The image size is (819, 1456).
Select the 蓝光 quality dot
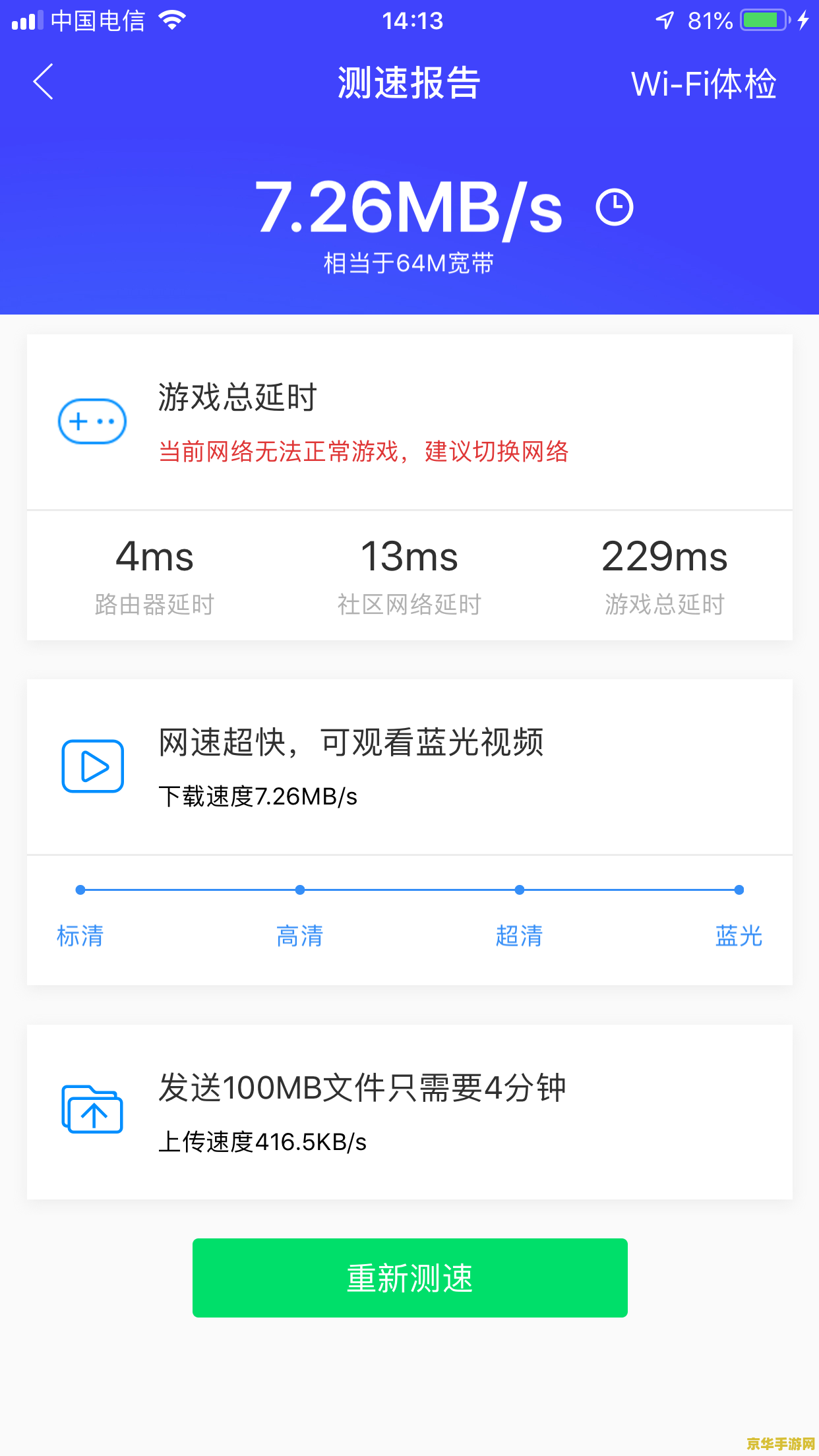(738, 890)
